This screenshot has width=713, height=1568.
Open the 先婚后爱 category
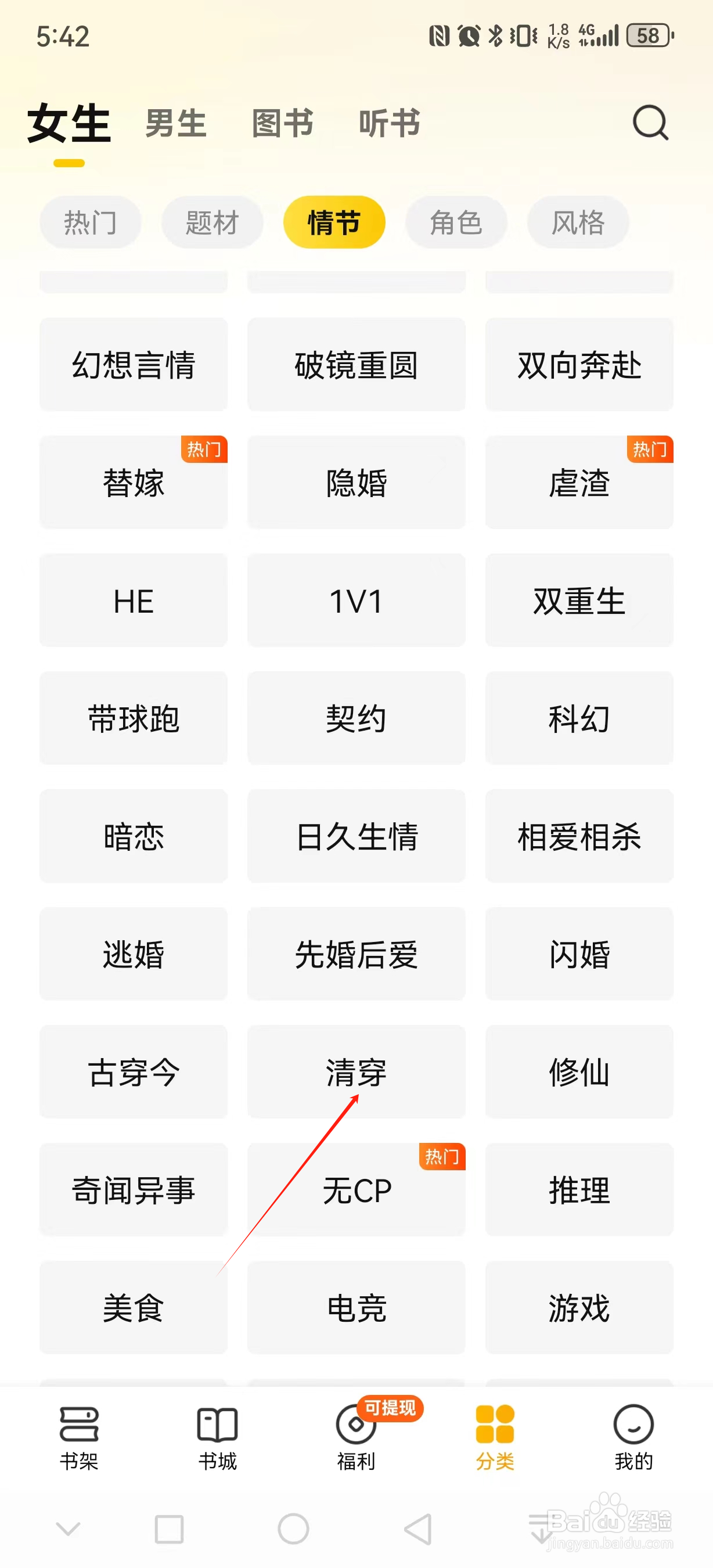pyautogui.click(x=356, y=954)
